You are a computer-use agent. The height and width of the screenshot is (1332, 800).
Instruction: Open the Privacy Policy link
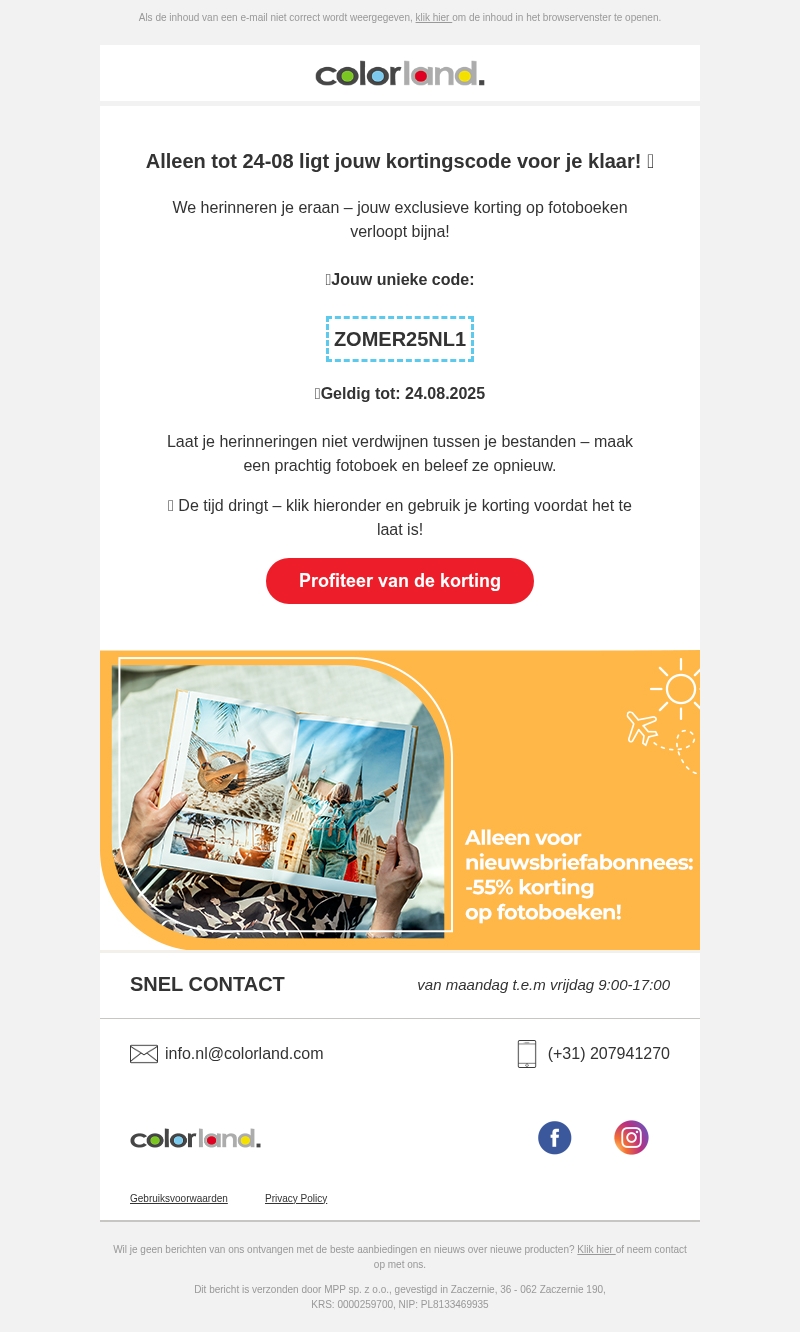[x=296, y=1198]
